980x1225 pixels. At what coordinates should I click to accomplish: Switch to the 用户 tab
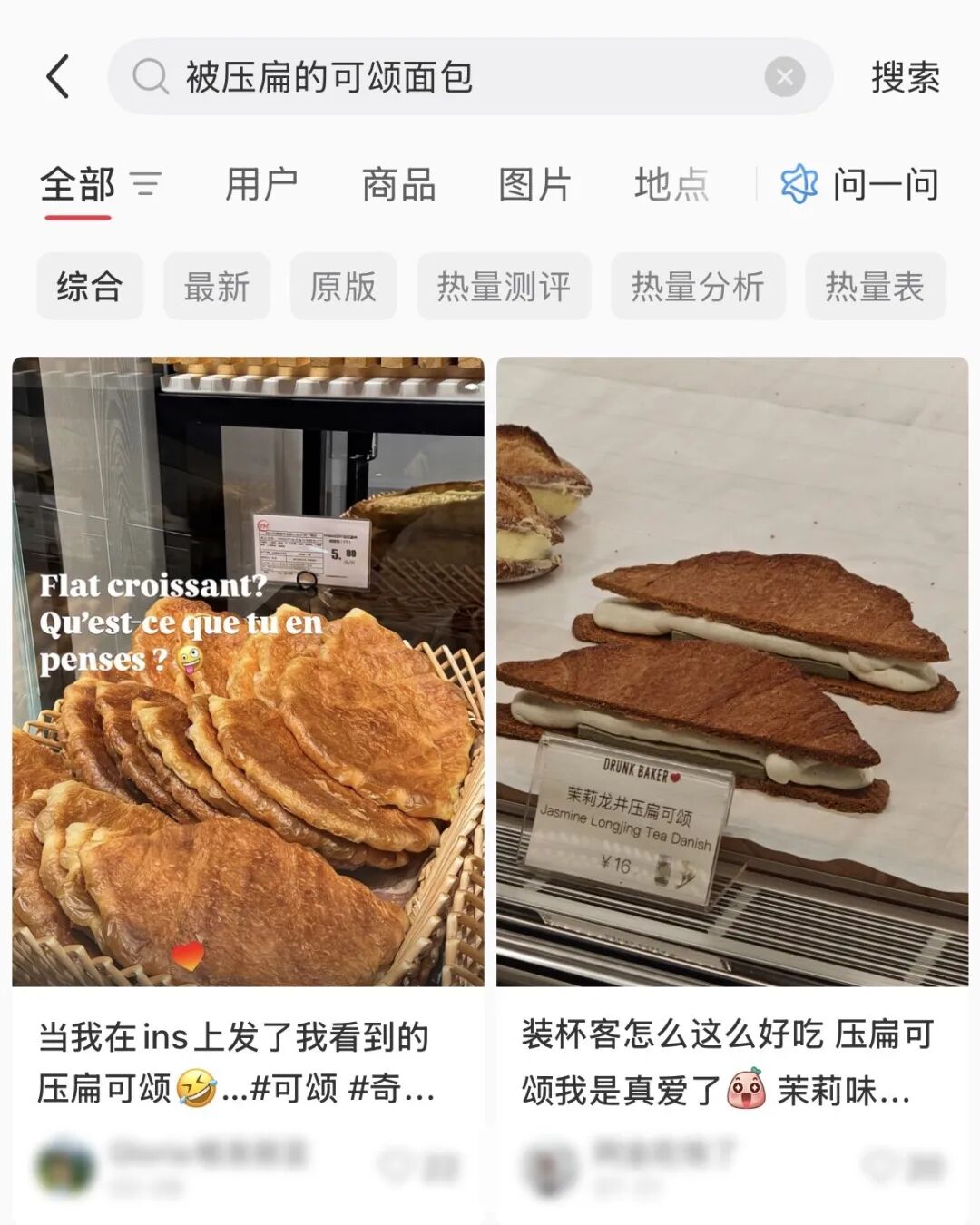coord(261,185)
